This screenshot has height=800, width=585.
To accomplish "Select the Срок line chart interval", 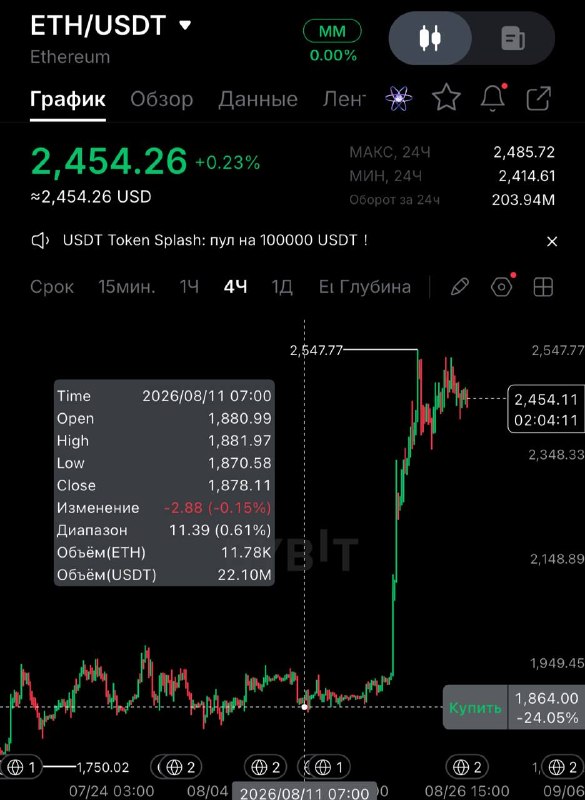I will [52, 287].
